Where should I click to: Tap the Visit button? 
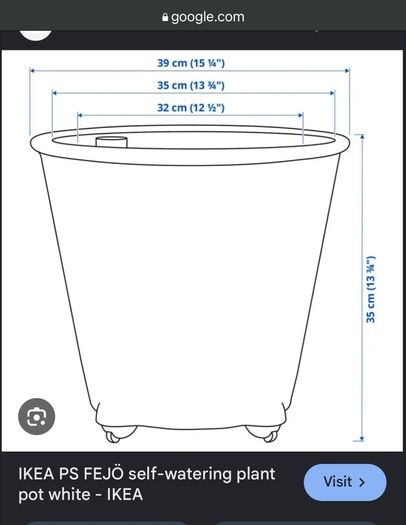(x=345, y=482)
